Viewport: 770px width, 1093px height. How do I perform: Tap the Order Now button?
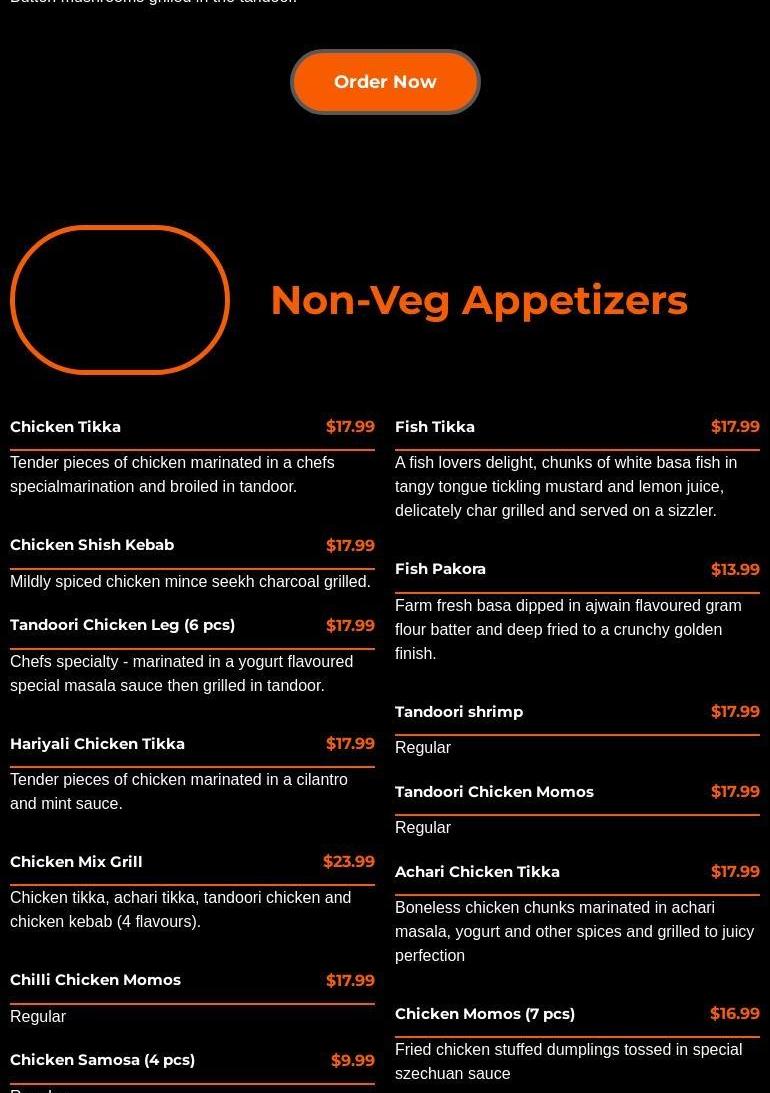point(385,82)
